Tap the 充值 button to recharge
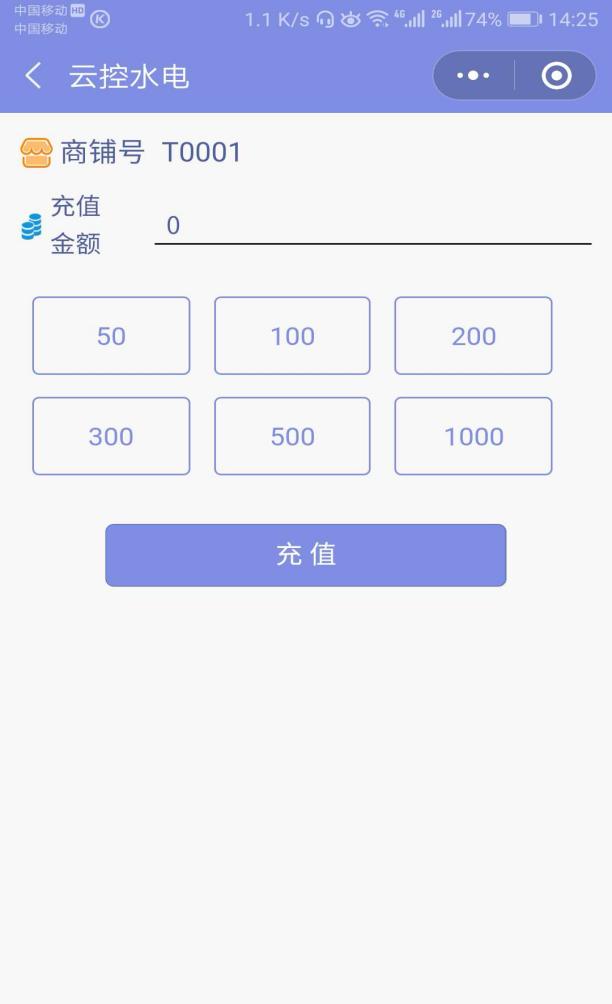Viewport: 612px width, 1004px height. pos(306,555)
